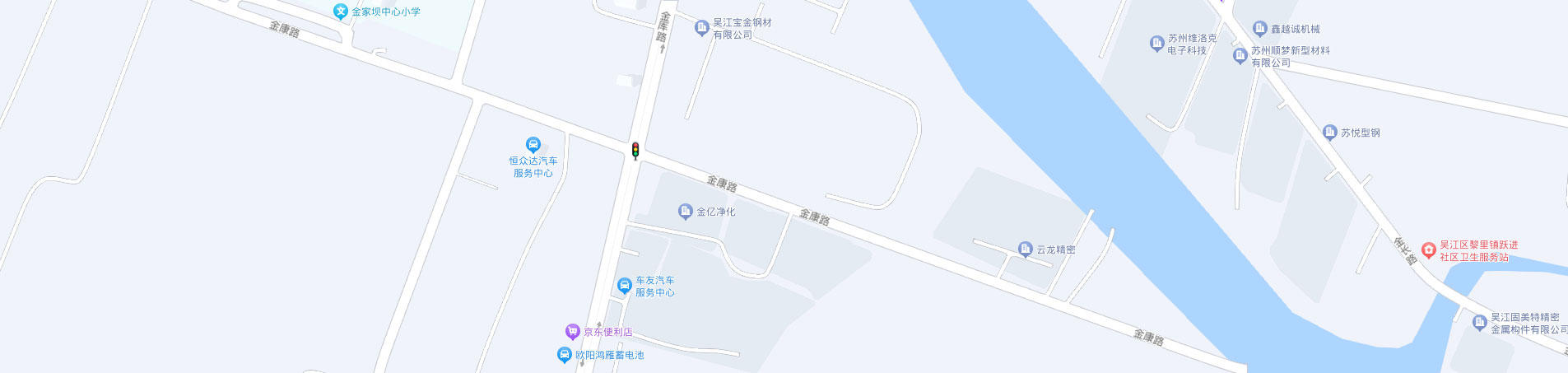Tap the 苏州维洛克电子科技 marker

click(x=1156, y=44)
